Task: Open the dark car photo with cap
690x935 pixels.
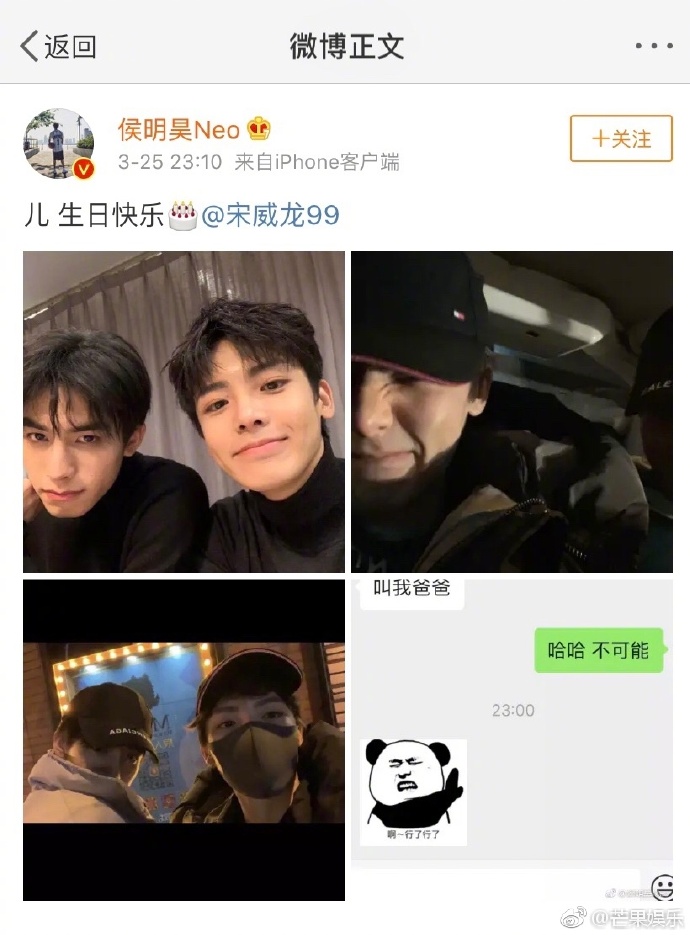Action: pyautogui.click(x=511, y=411)
